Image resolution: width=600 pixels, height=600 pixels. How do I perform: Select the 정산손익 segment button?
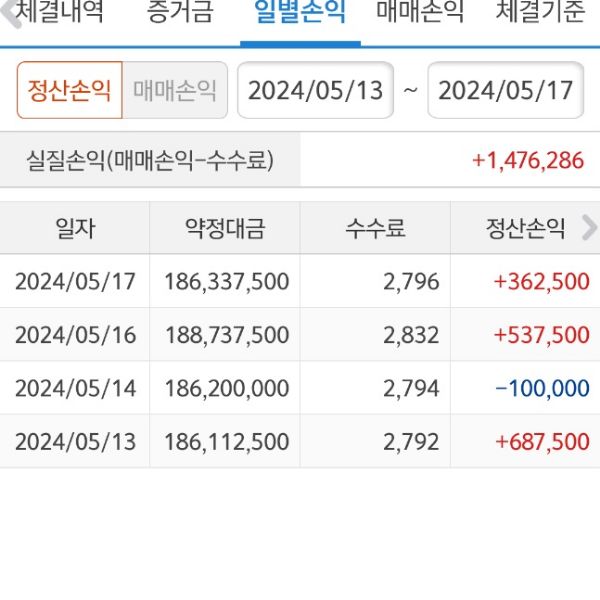coord(69,91)
